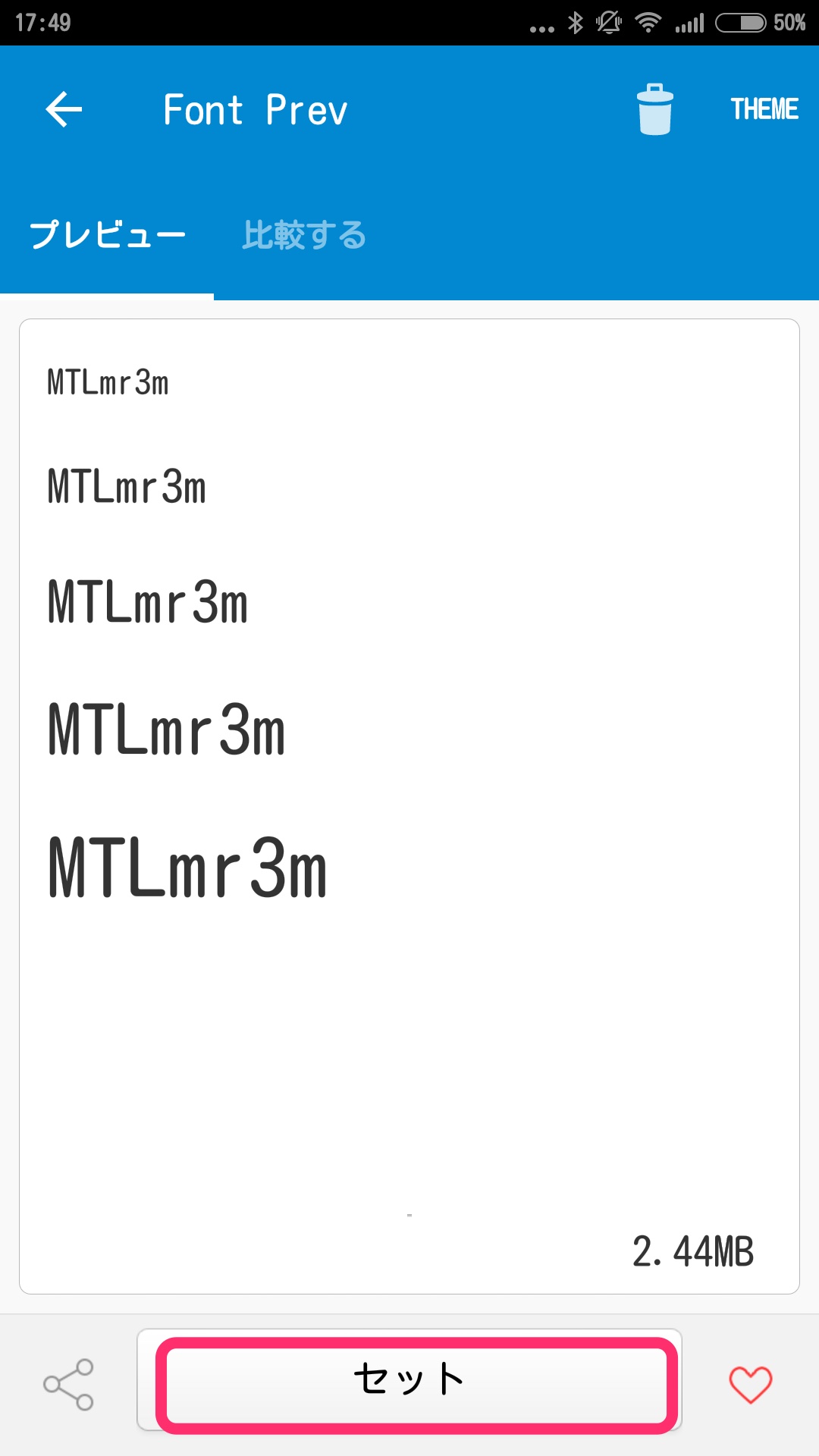This screenshot has height=1456, width=819.
Task: Switch to the 比較する tab
Action: click(x=304, y=236)
